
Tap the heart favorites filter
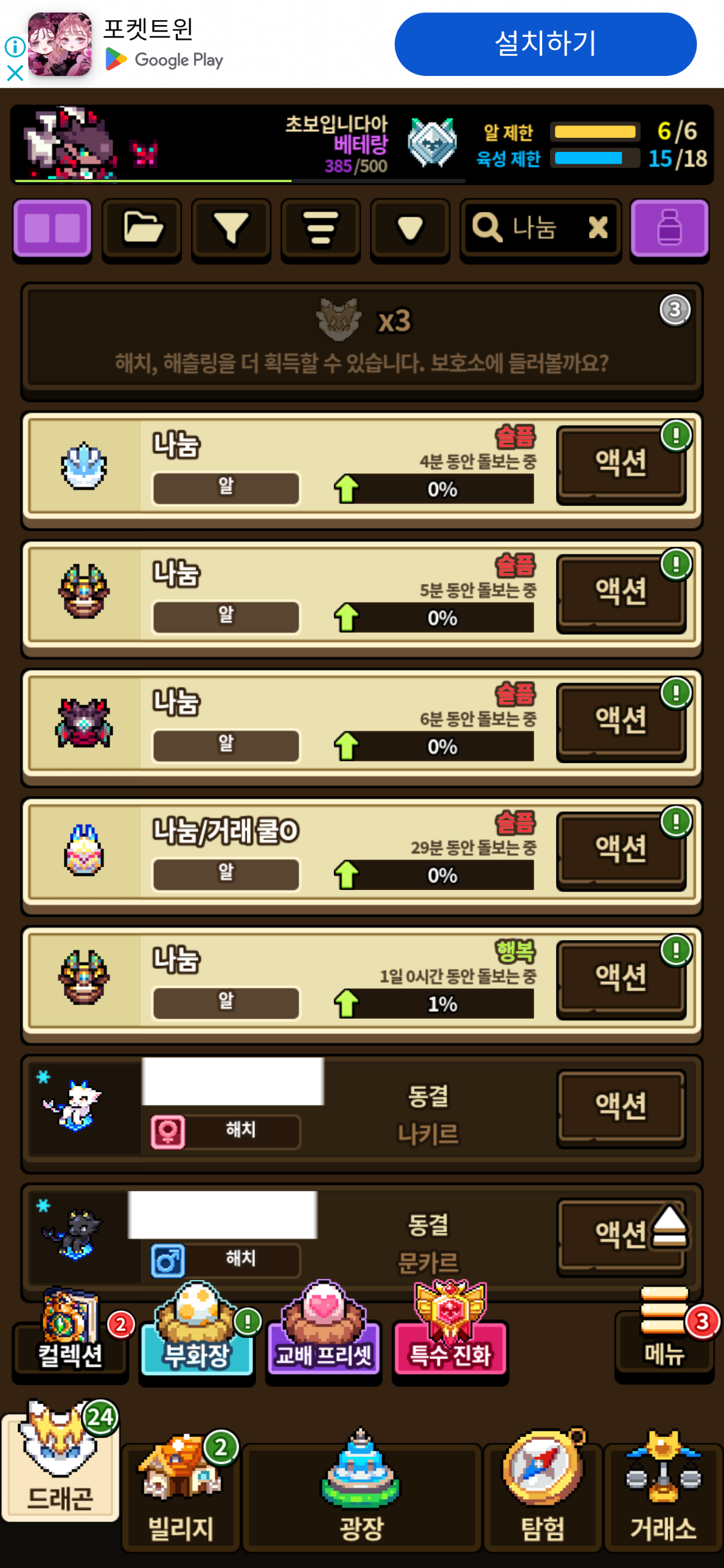coord(410,228)
